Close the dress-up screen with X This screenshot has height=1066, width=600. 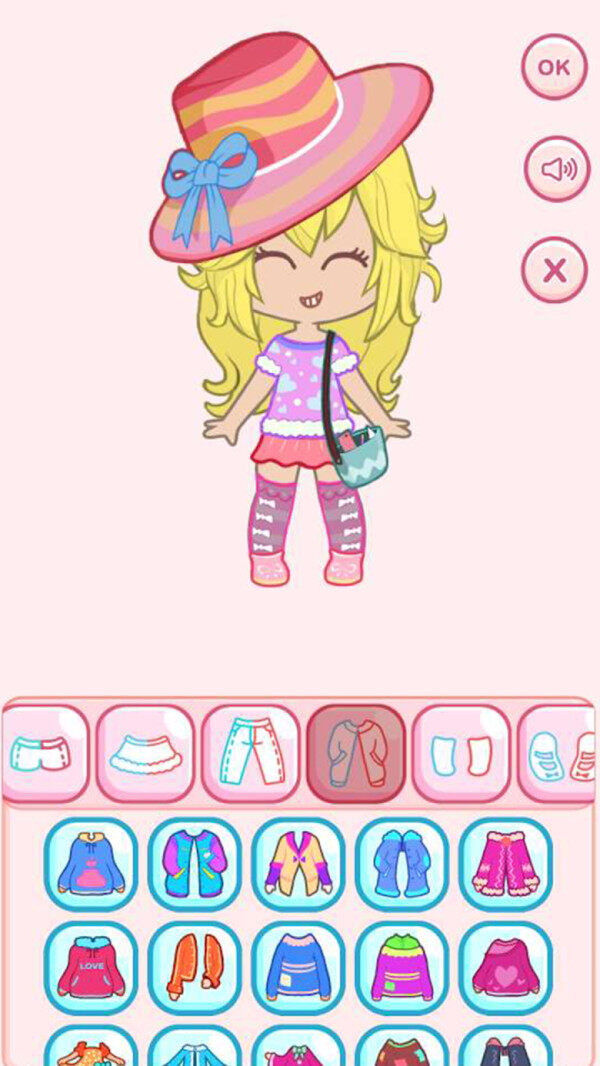pos(554,269)
